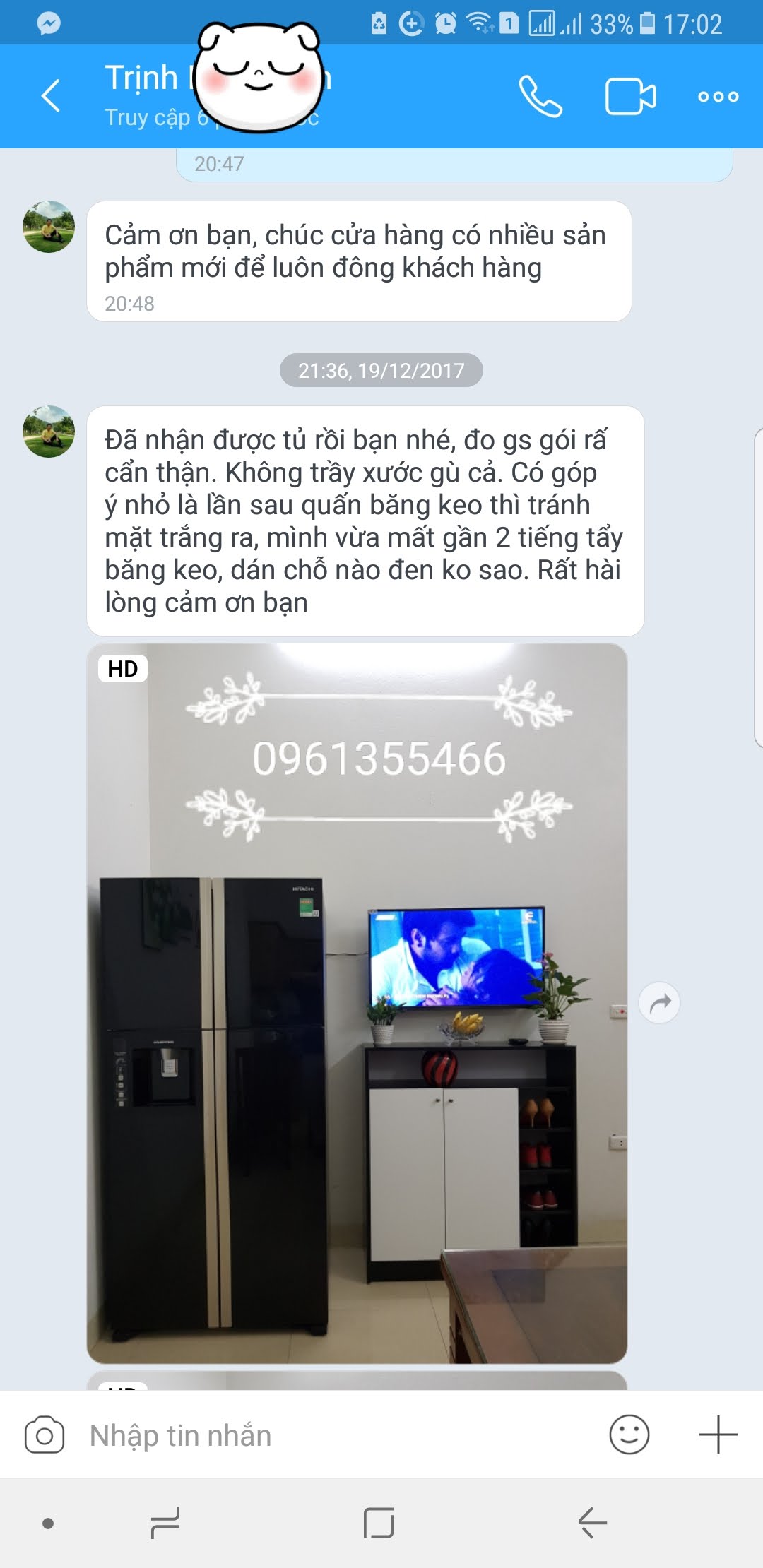Open attachment options with the plus icon
Image resolution: width=763 pixels, height=1568 pixels.
(x=717, y=1435)
